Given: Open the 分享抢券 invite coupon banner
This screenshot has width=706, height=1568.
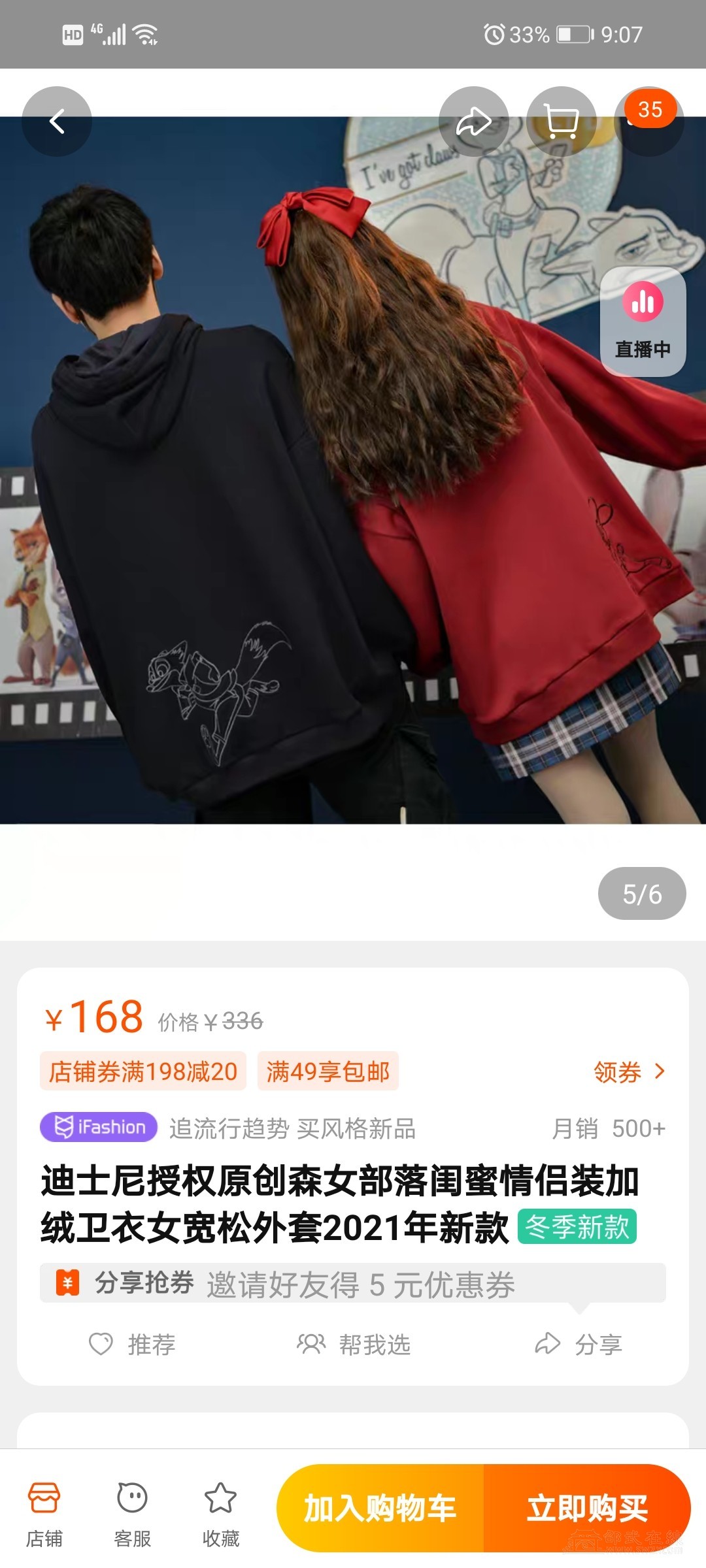Looking at the screenshot, I should click(x=353, y=1284).
